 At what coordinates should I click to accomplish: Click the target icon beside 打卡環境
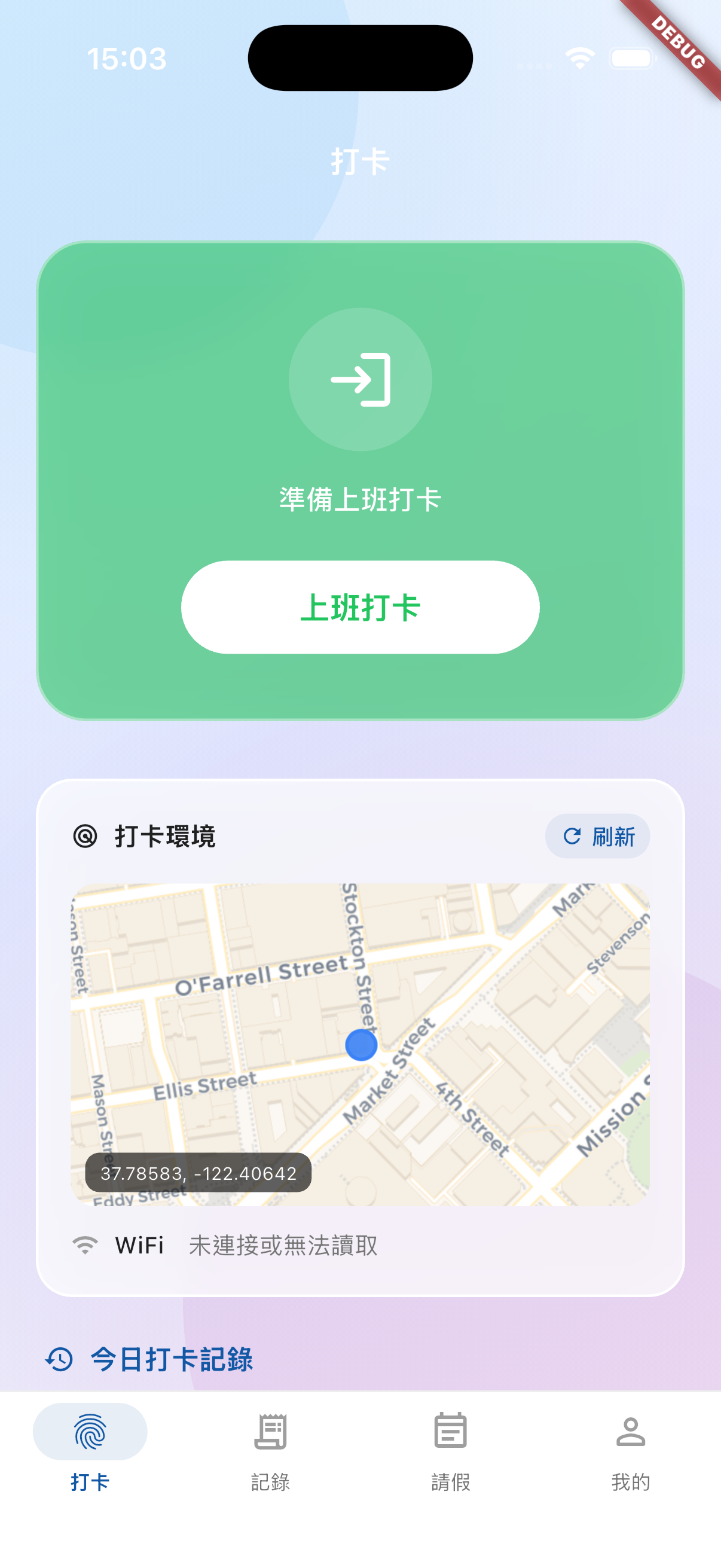click(85, 837)
